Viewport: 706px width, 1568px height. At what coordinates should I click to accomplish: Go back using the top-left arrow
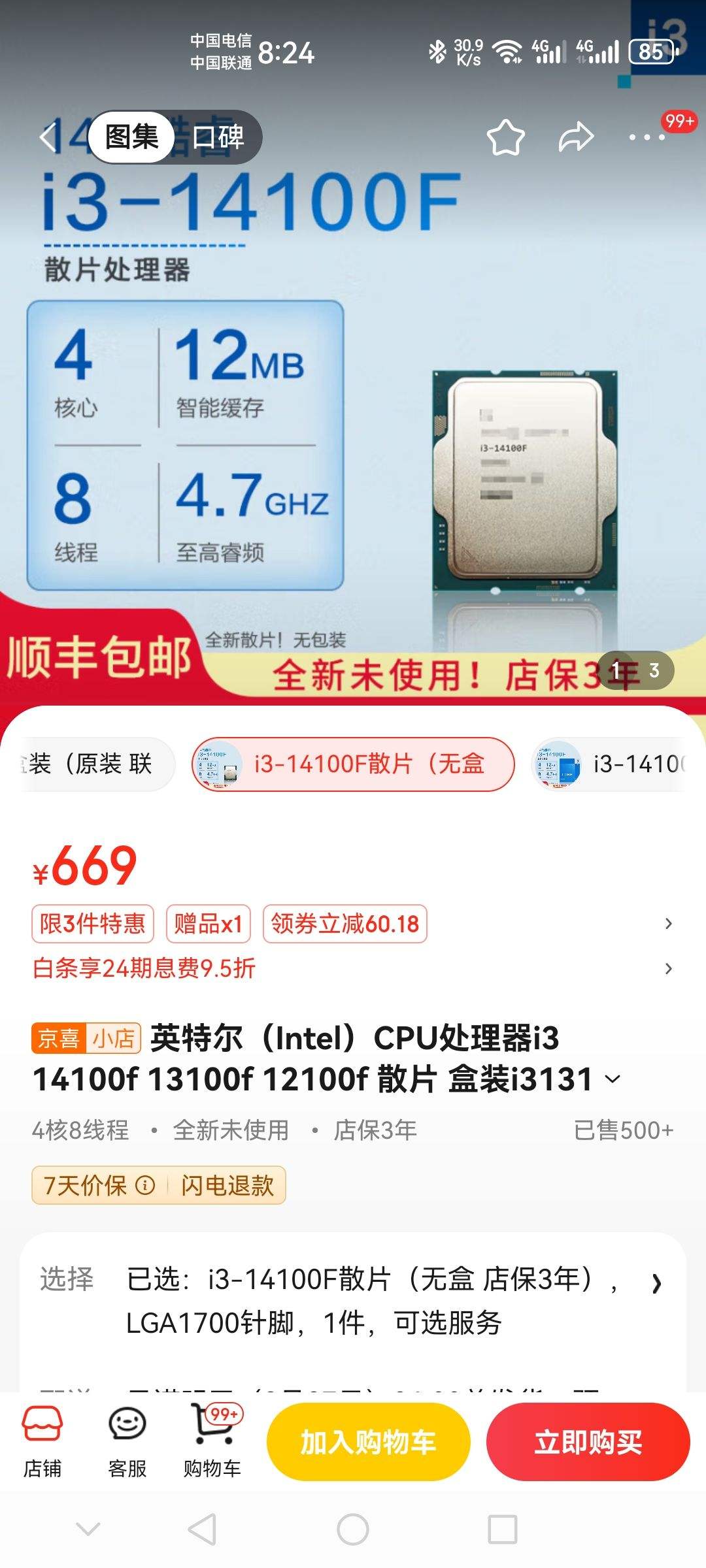48,138
